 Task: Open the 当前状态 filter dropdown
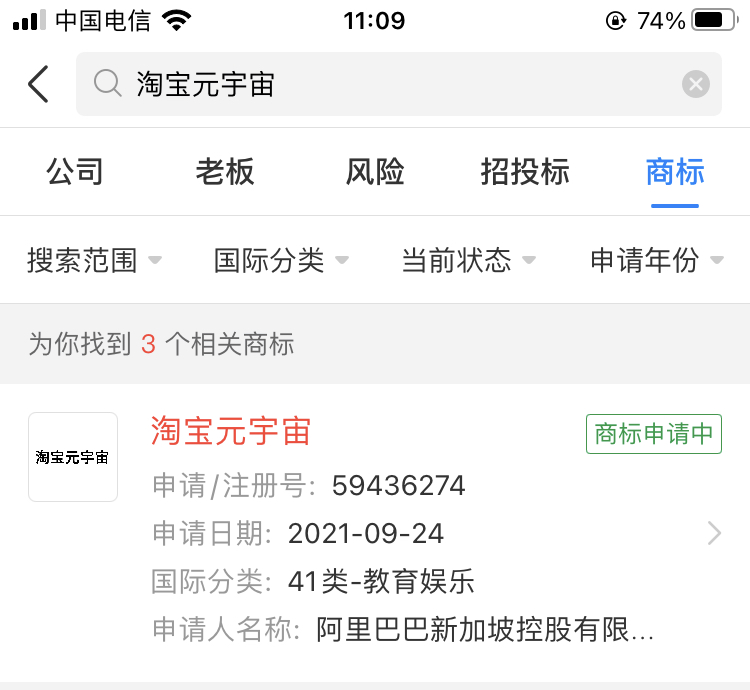tap(468, 261)
